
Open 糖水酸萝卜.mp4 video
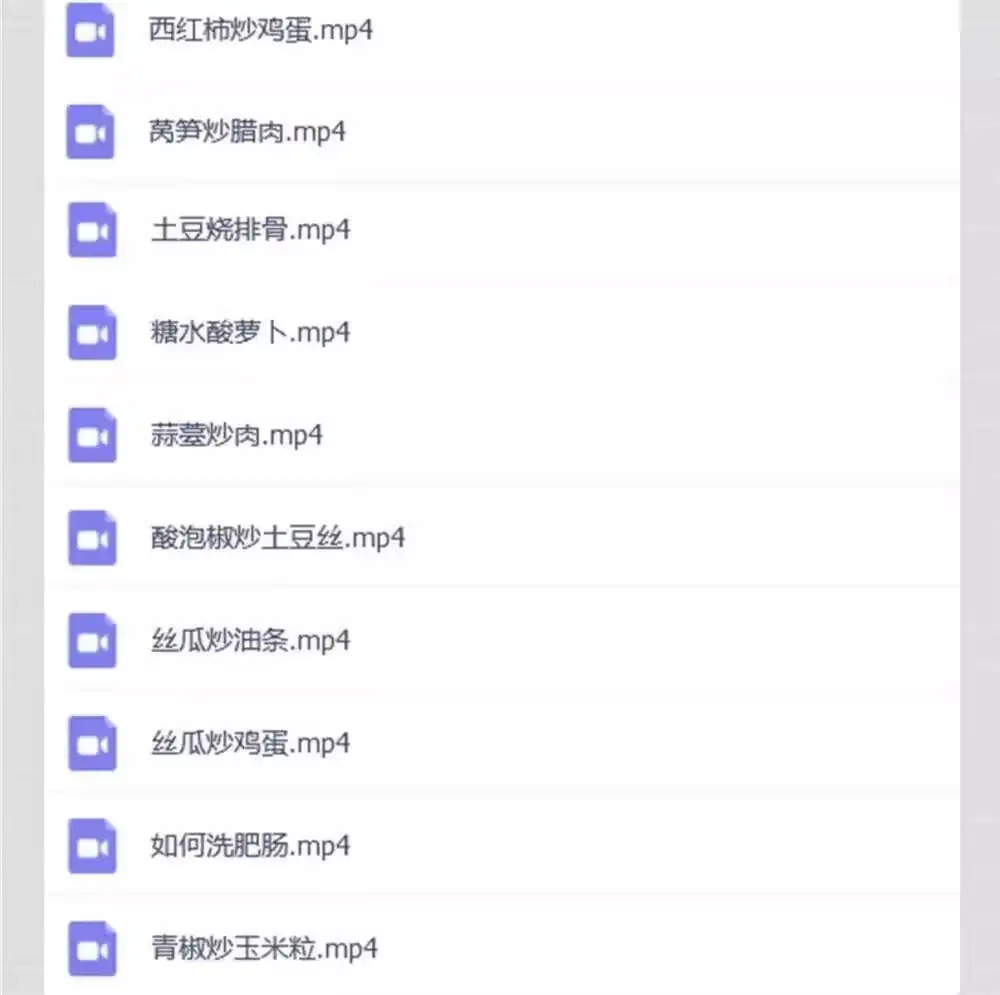250,332
